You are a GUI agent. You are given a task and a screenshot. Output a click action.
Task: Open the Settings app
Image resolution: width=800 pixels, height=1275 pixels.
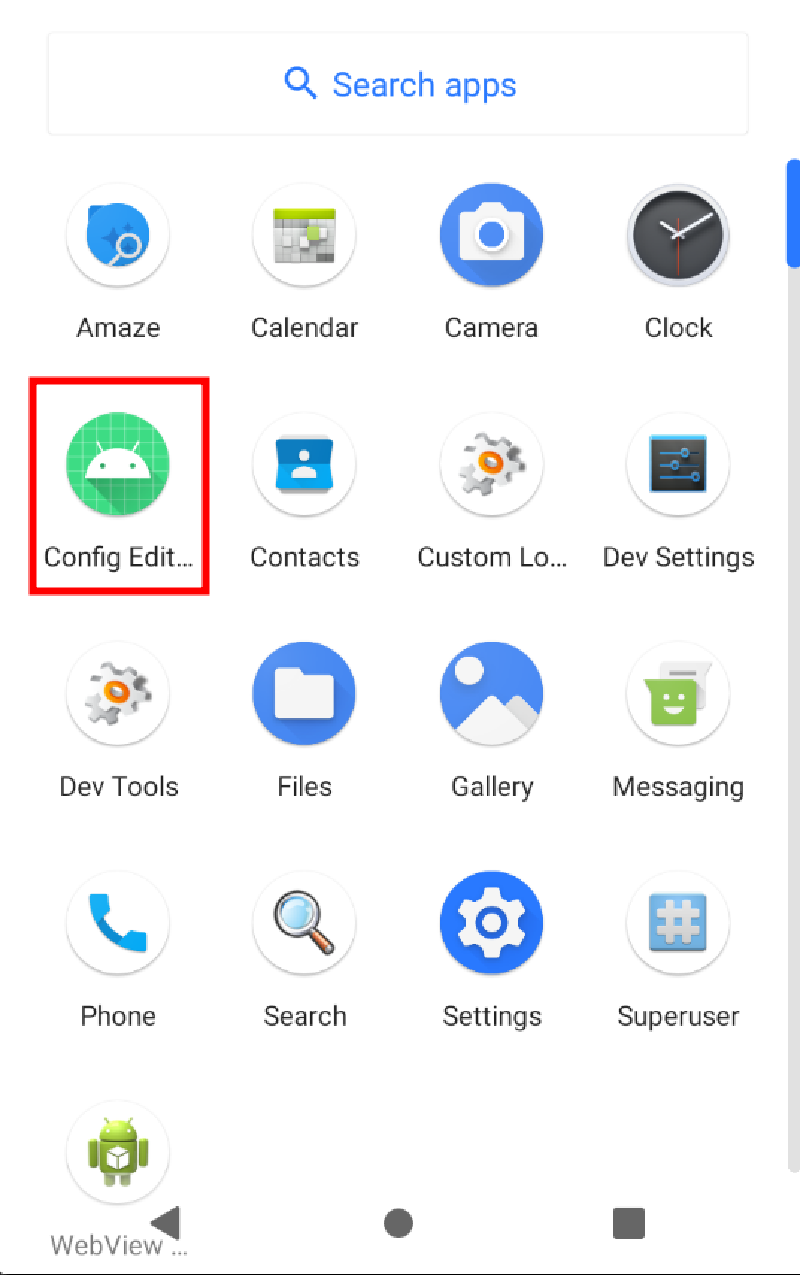coord(491,923)
